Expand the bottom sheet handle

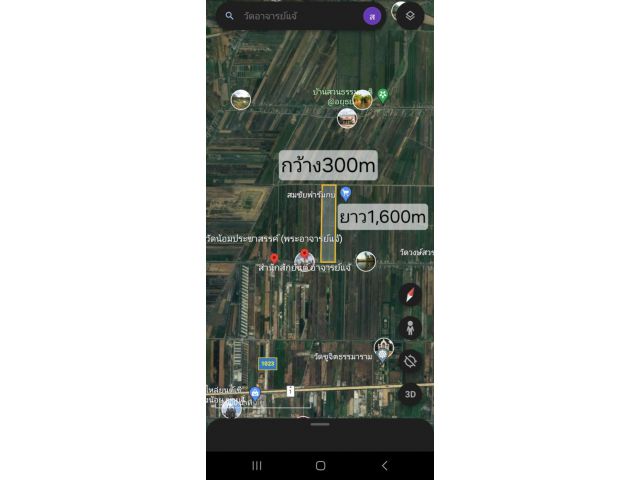tap(320, 425)
